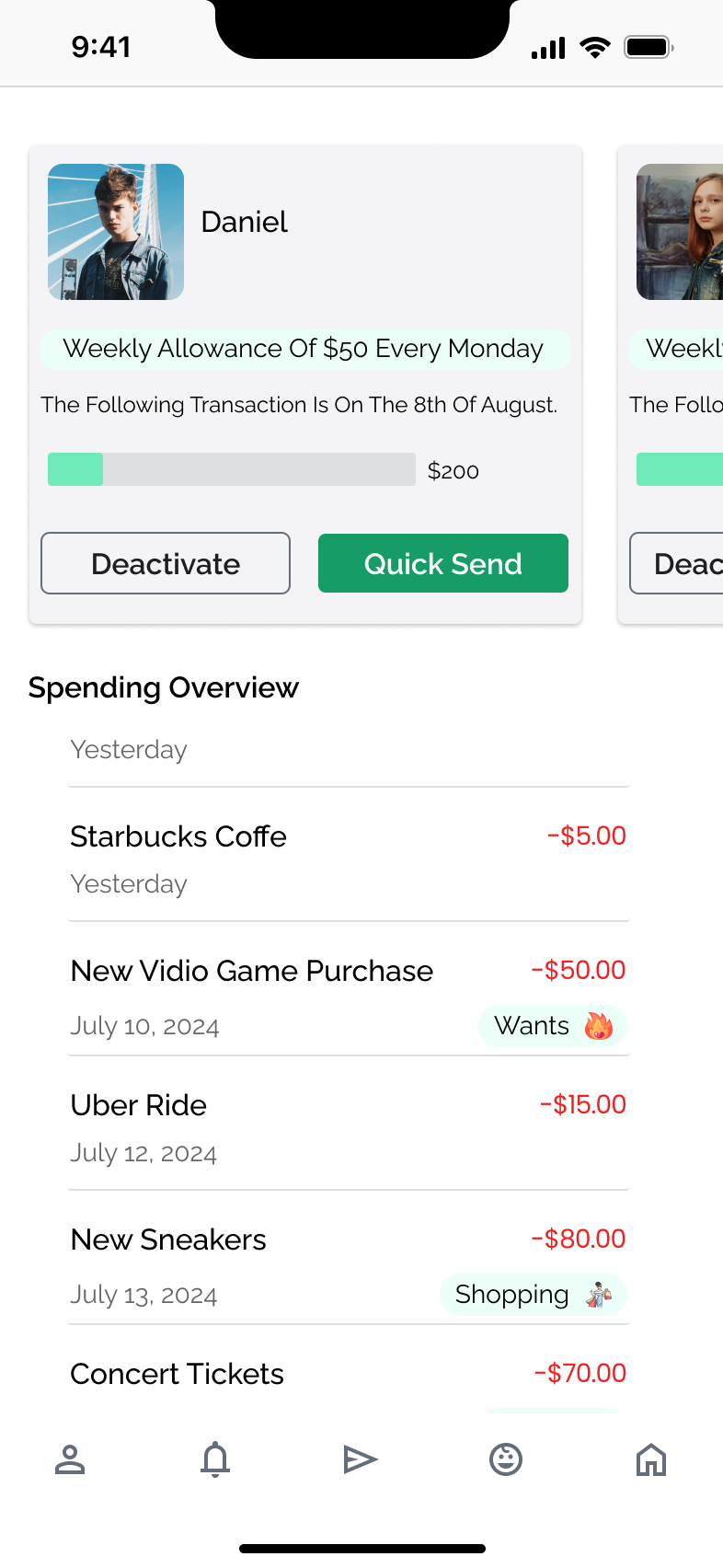This screenshot has height=1568, width=723.
Task: Open the smiley face tab
Action: tap(506, 1459)
